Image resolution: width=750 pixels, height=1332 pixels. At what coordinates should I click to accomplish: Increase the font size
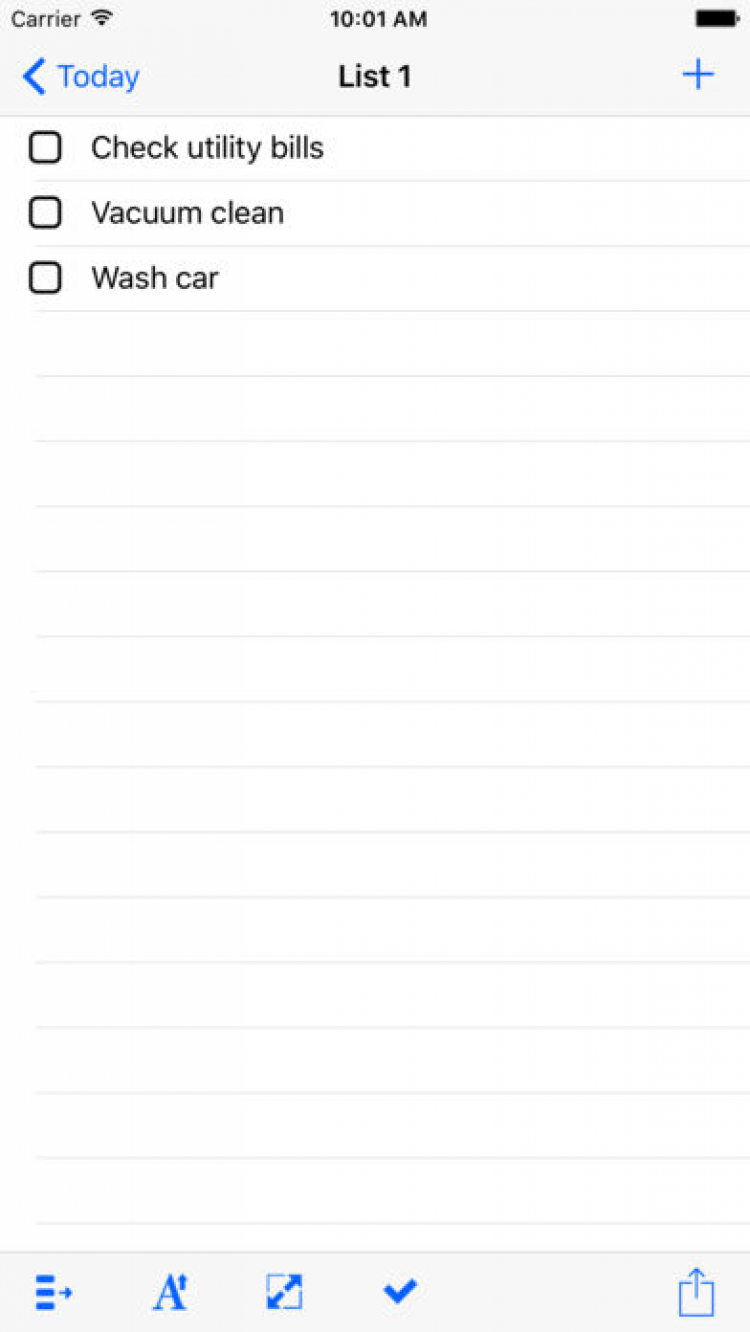point(170,1292)
